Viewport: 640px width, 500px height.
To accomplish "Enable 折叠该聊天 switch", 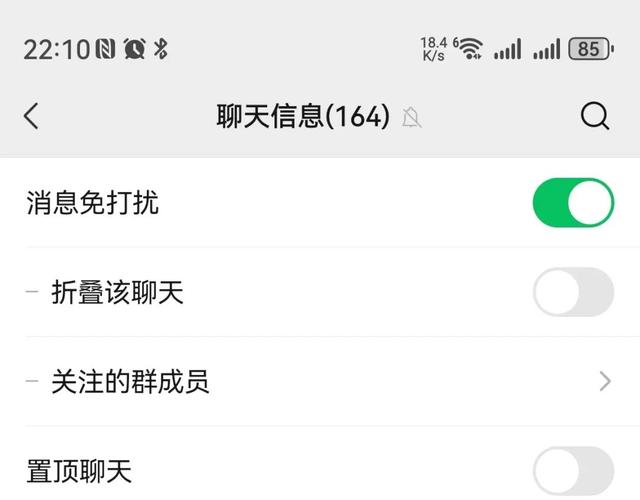I will tap(573, 292).
